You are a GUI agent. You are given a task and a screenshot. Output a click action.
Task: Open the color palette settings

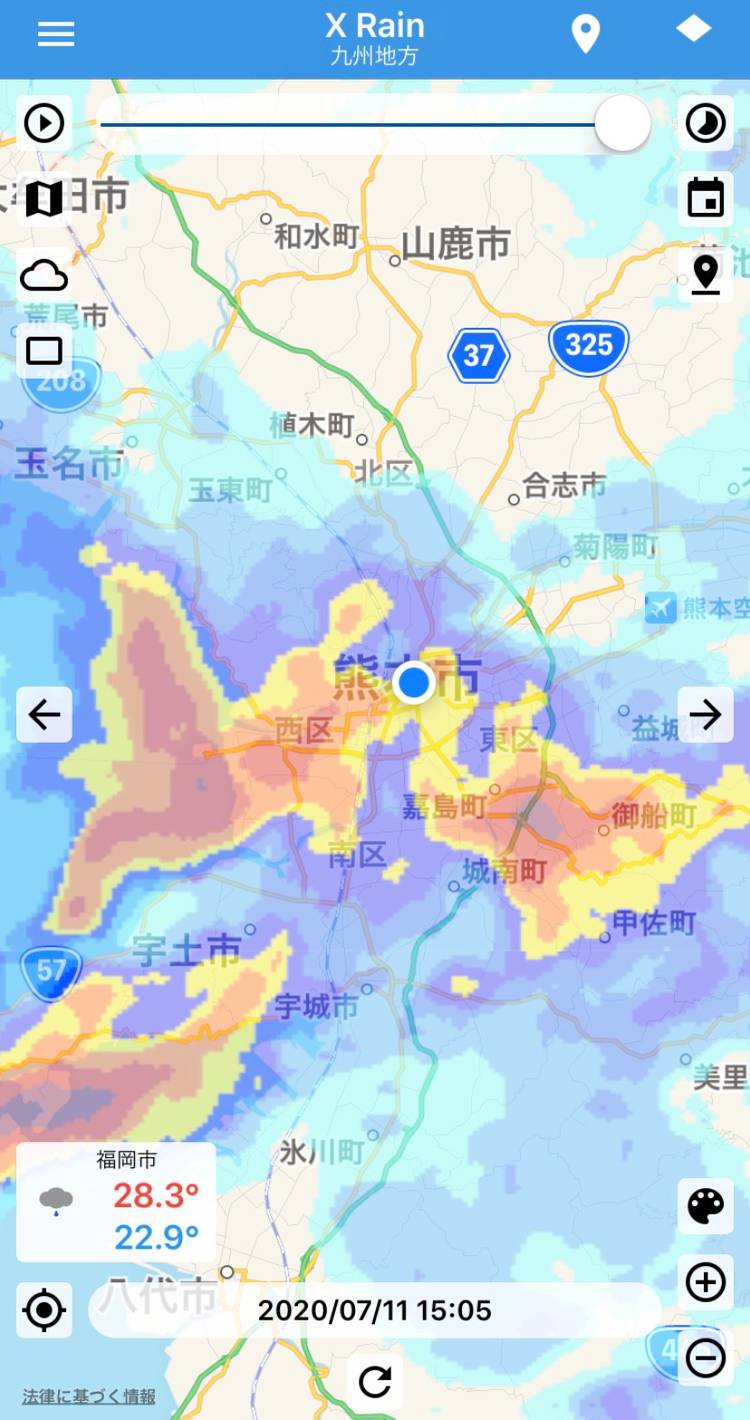(x=706, y=1206)
